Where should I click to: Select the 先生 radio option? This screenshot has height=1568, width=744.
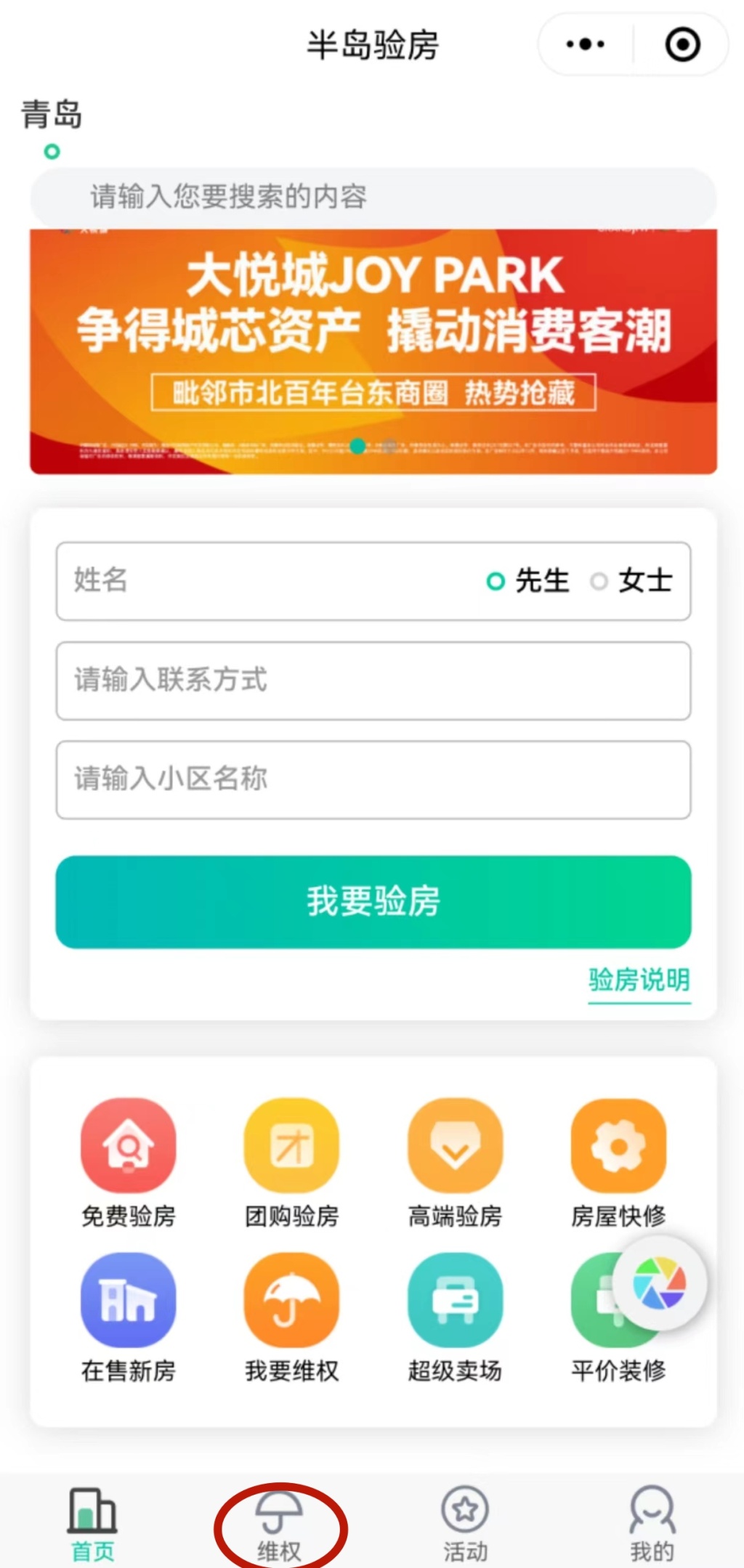tap(529, 581)
